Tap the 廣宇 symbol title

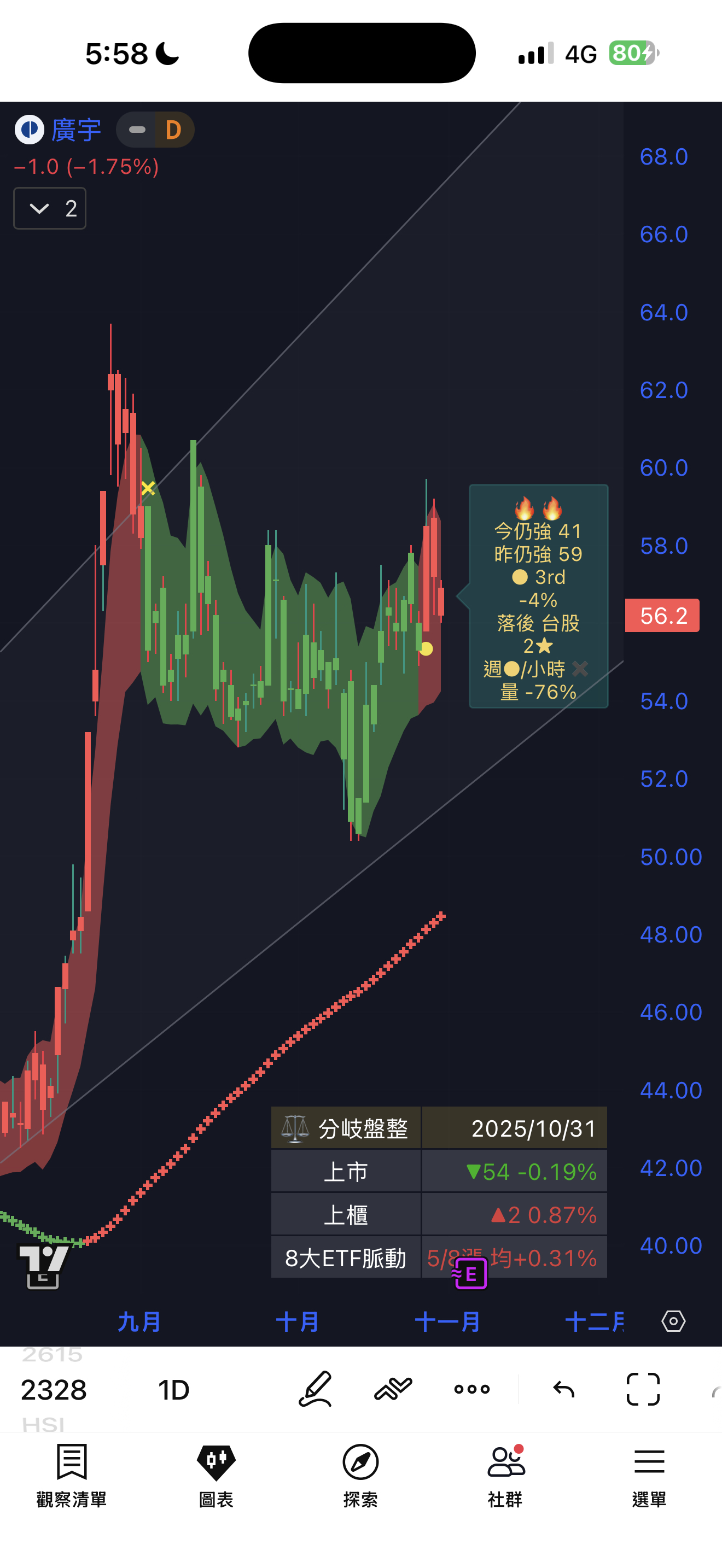tap(75, 130)
